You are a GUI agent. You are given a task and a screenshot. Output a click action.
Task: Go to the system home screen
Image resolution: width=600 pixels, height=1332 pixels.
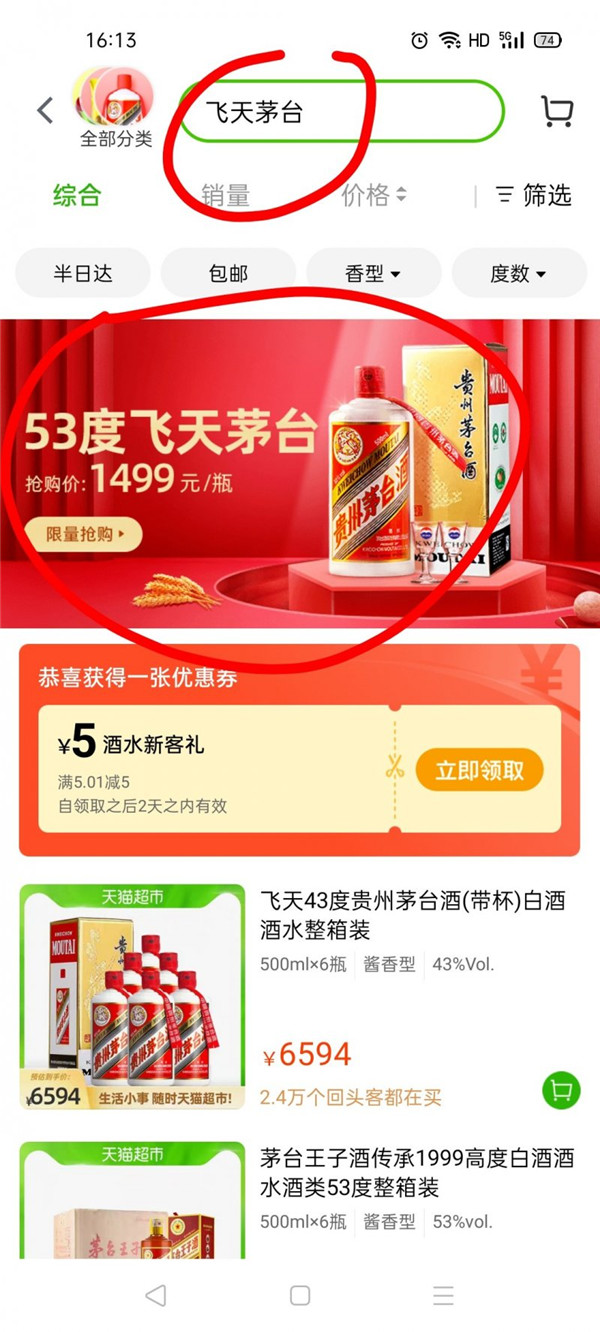coord(299,1295)
